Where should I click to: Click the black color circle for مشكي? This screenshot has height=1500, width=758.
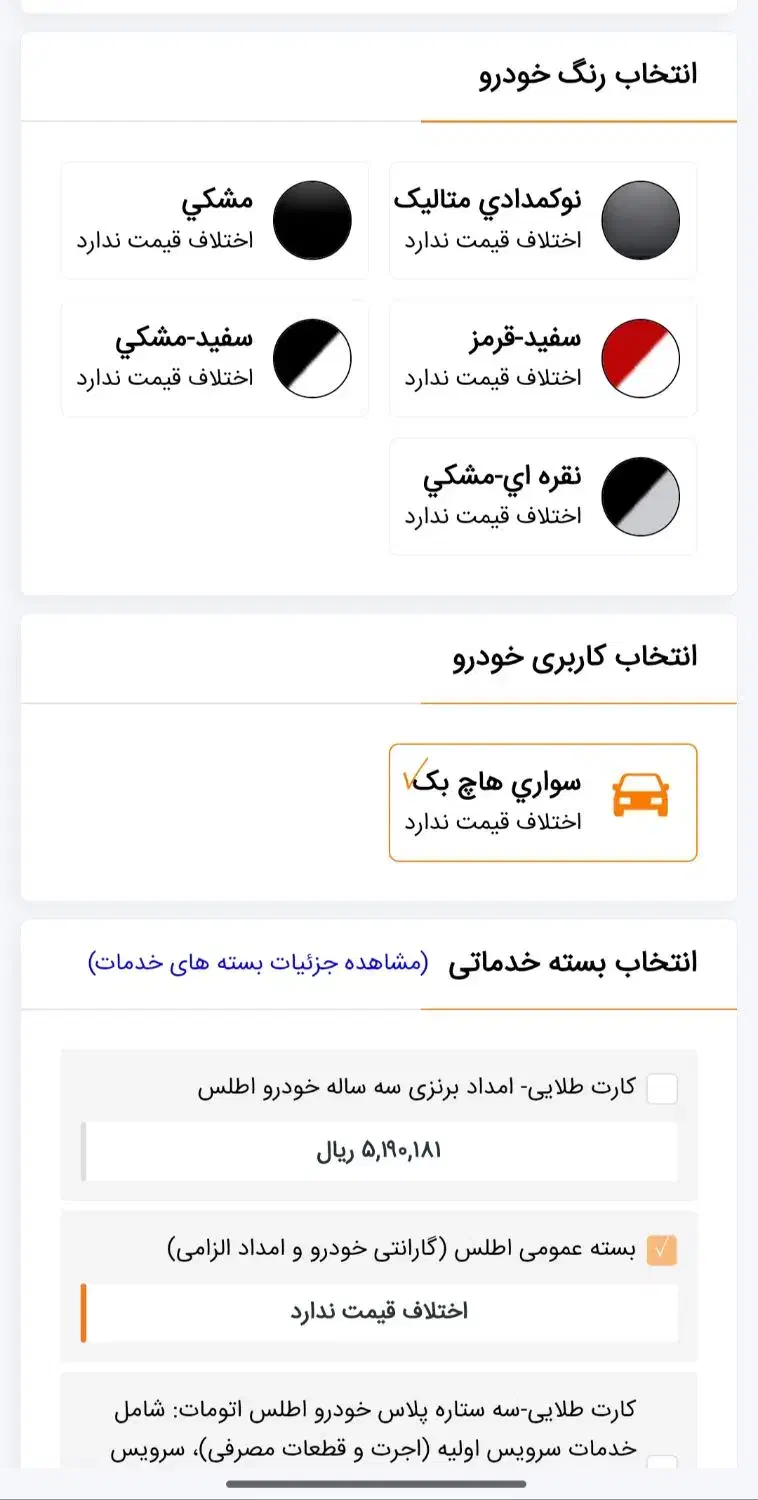[312, 219]
